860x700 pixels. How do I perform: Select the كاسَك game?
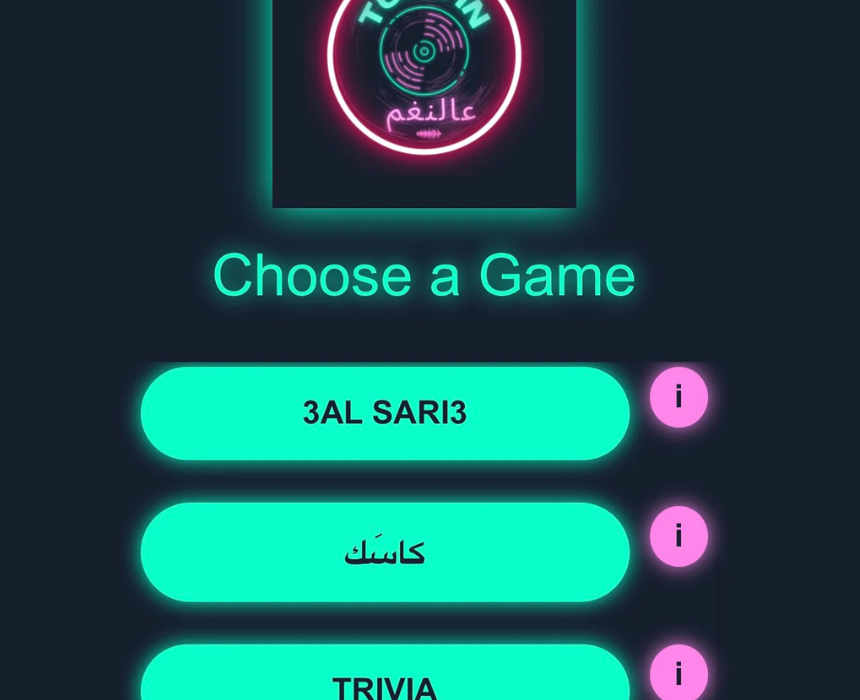pos(385,552)
